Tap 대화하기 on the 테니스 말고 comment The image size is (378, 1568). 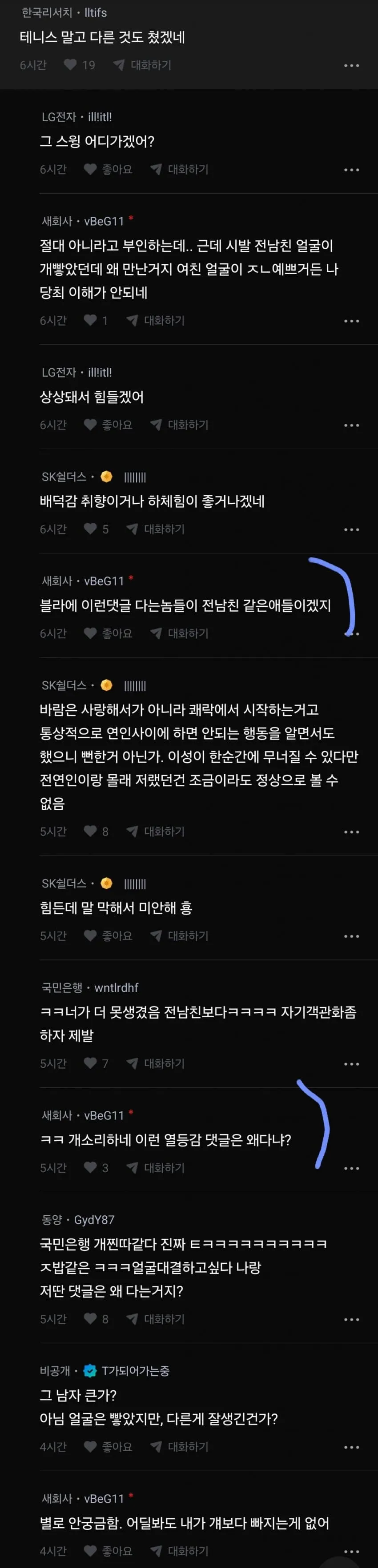pos(142,65)
